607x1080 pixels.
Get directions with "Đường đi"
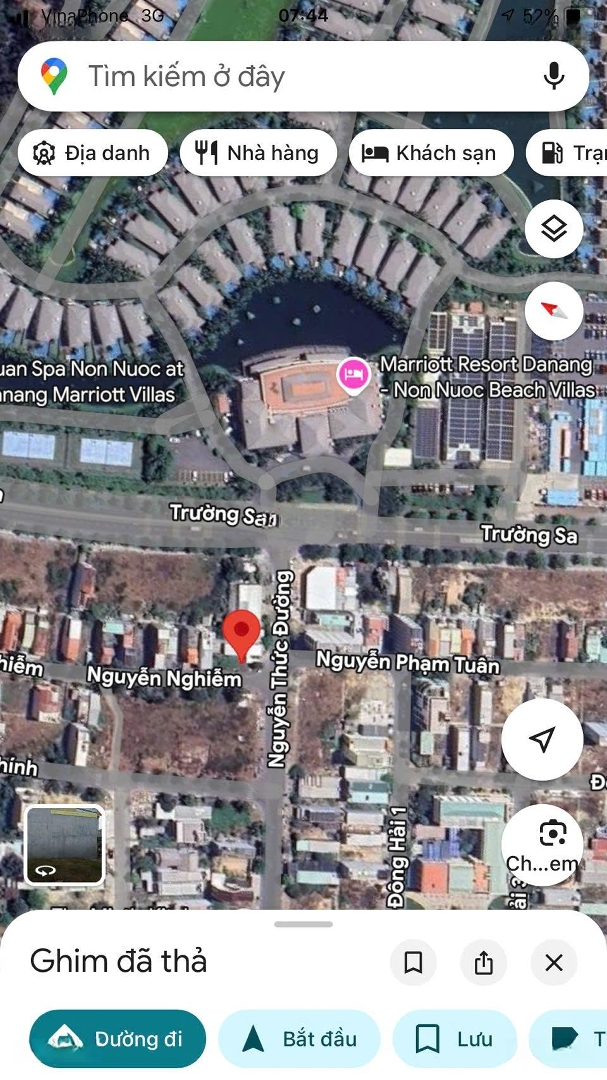117,1039
